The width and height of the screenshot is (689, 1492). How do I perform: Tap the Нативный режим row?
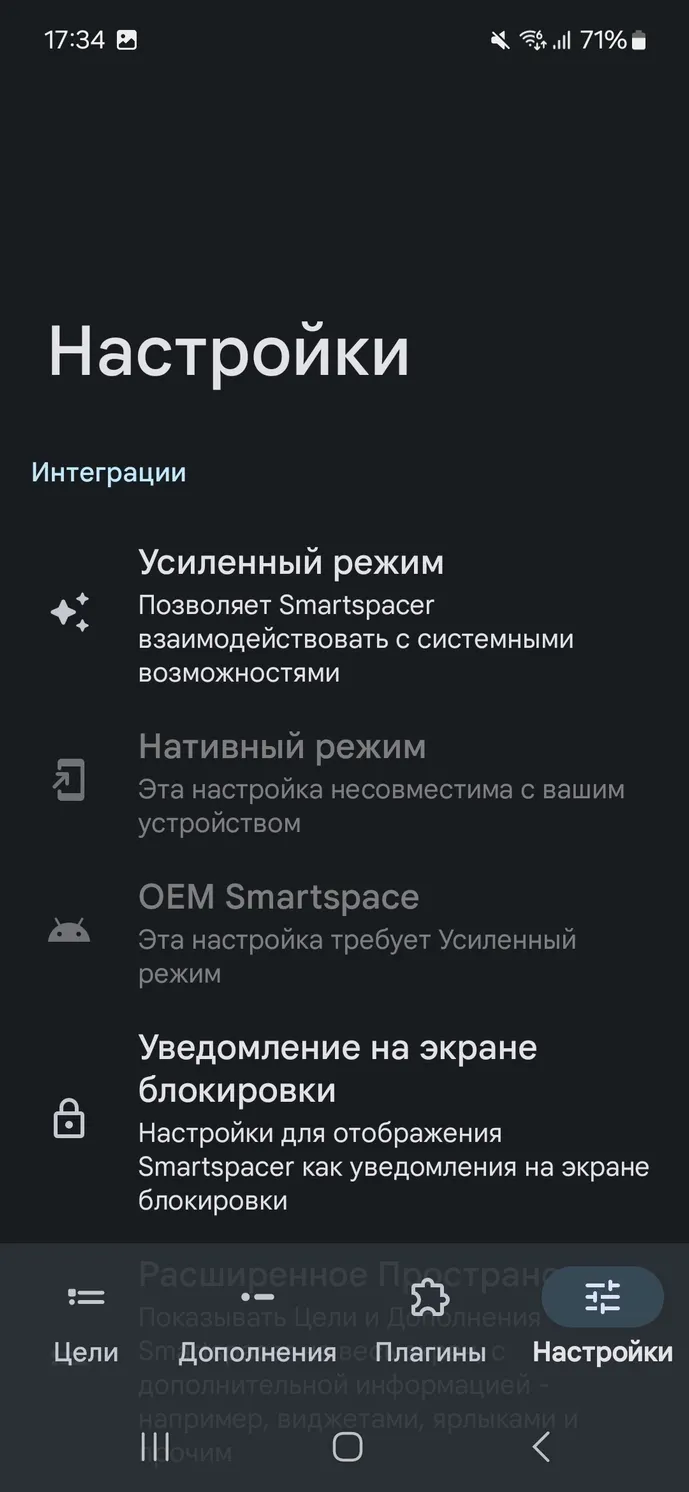(344, 781)
